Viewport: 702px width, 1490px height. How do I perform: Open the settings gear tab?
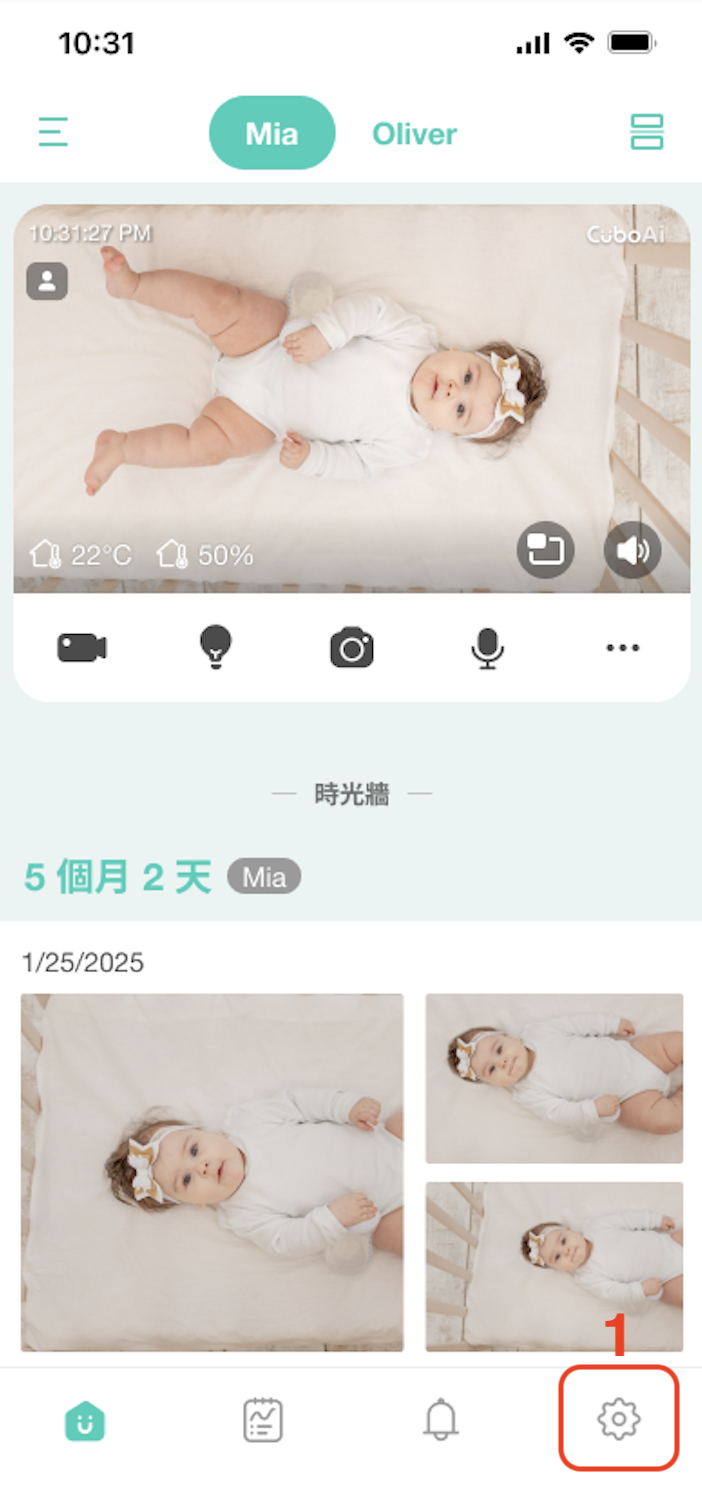pyautogui.click(x=619, y=1419)
